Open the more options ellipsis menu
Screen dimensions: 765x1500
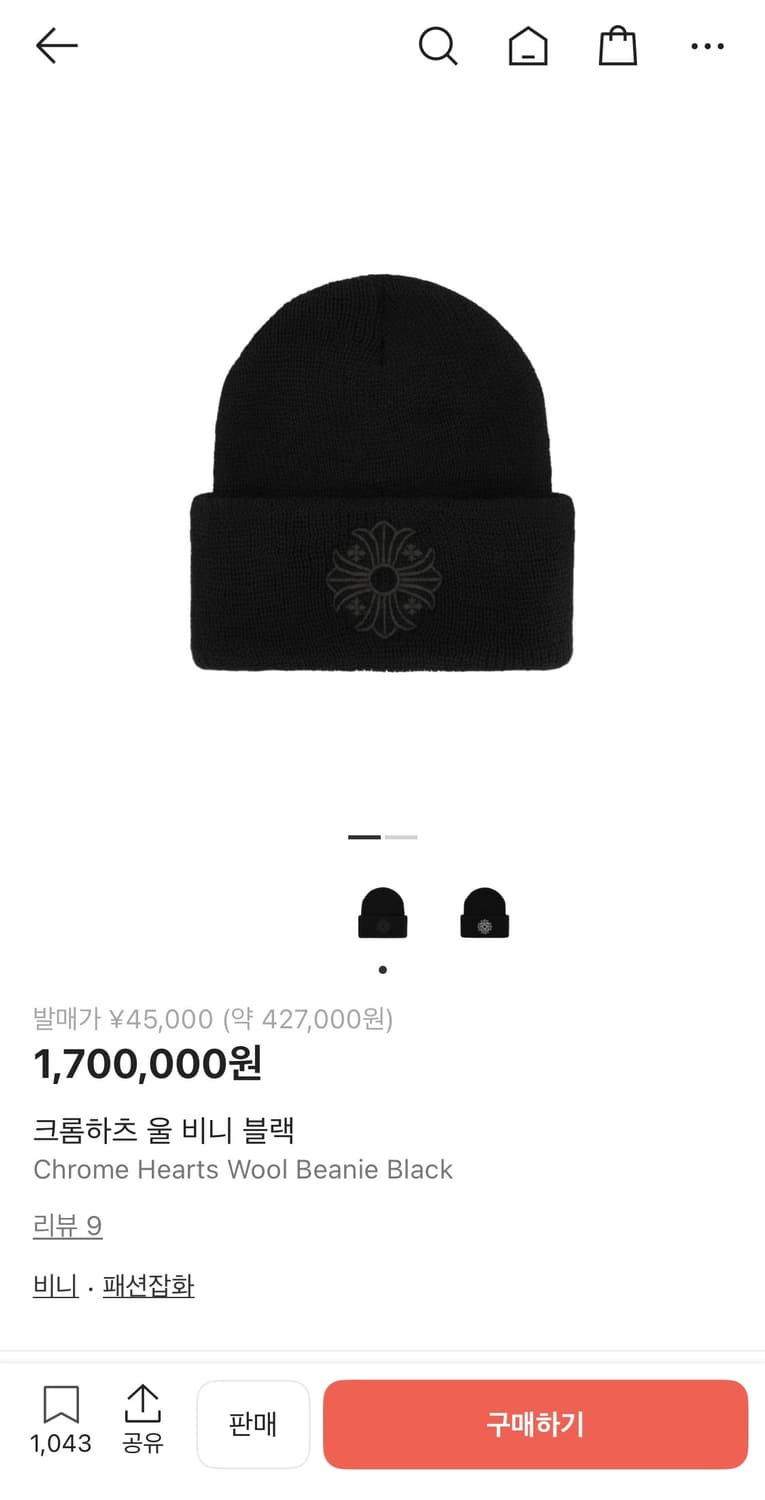point(707,46)
